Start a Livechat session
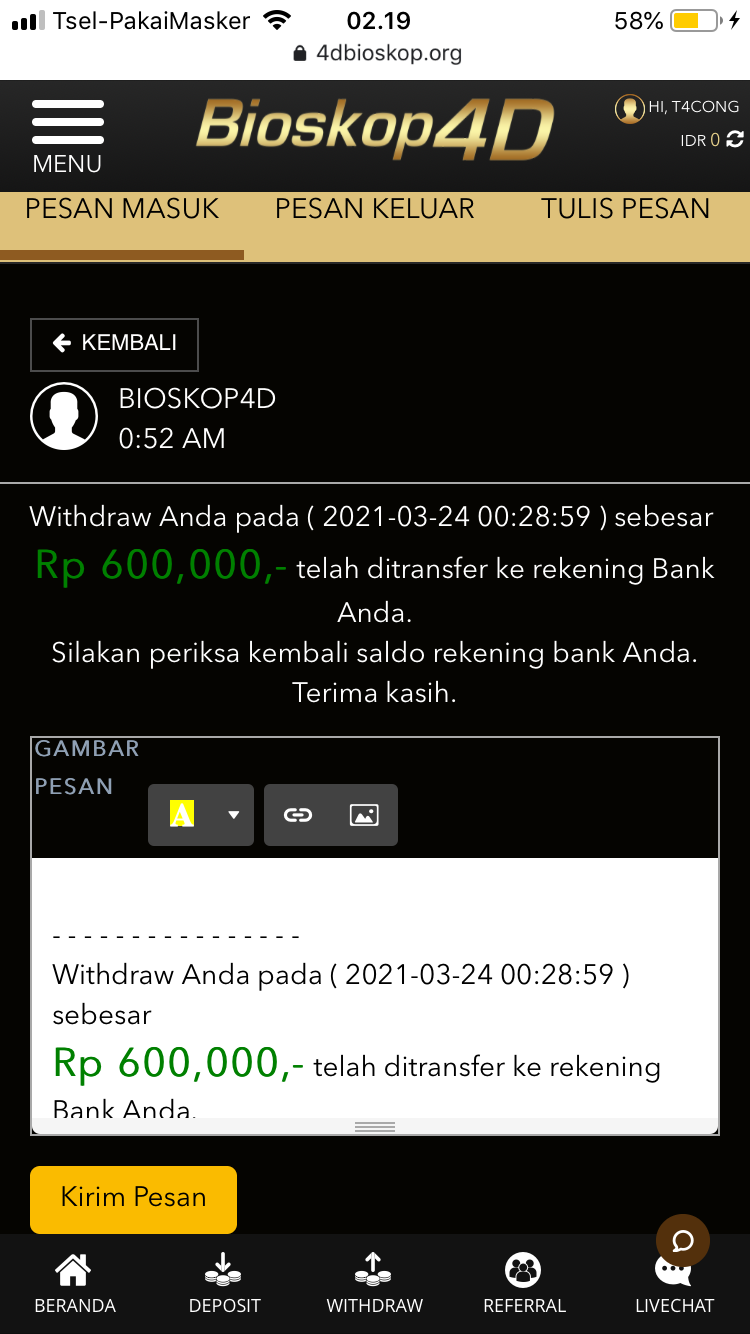The width and height of the screenshot is (750, 1334). [x=674, y=1292]
